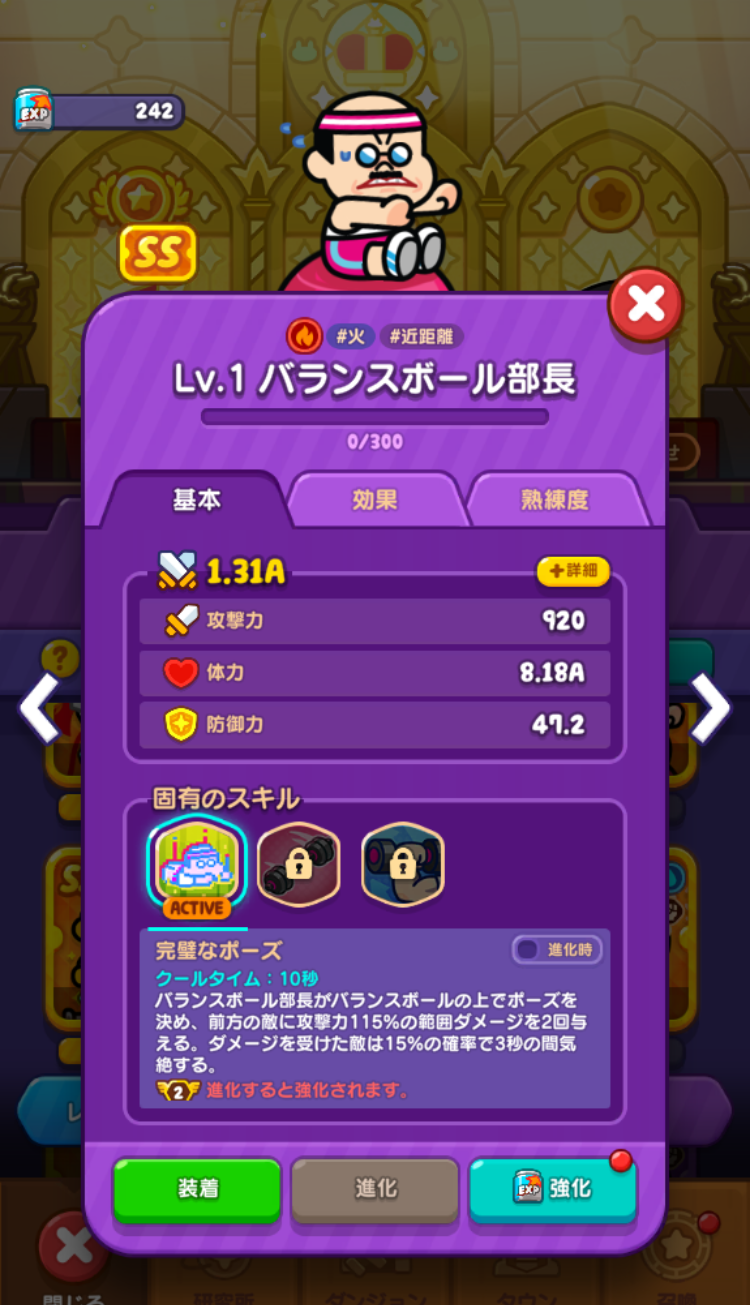
Task: Select the 基本 tab
Action: pos(196,500)
